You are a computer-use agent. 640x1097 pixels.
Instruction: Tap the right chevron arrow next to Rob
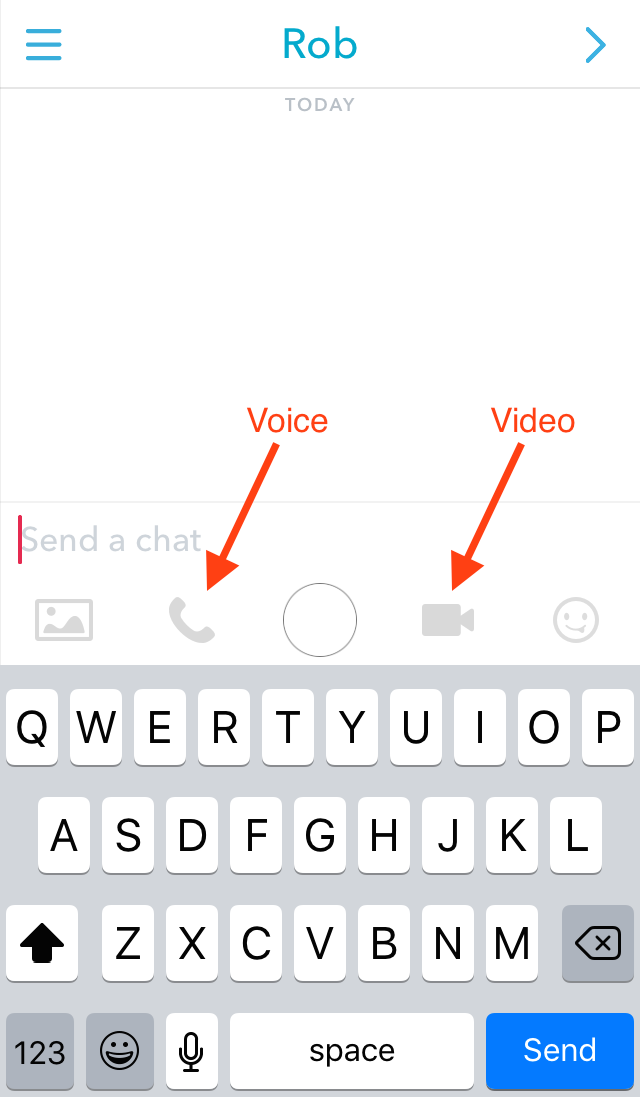click(595, 45)
